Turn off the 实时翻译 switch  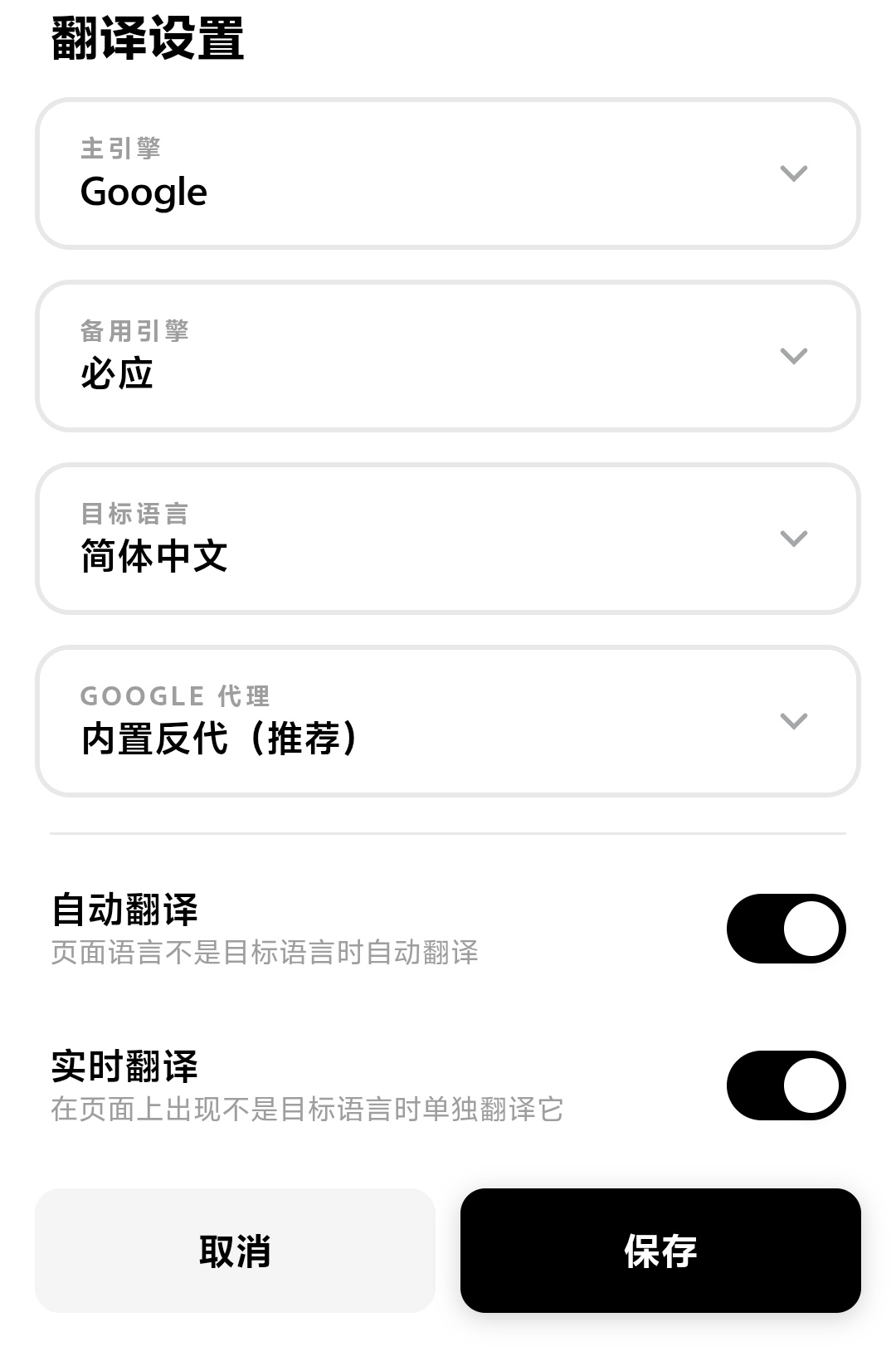[786, 1085]
